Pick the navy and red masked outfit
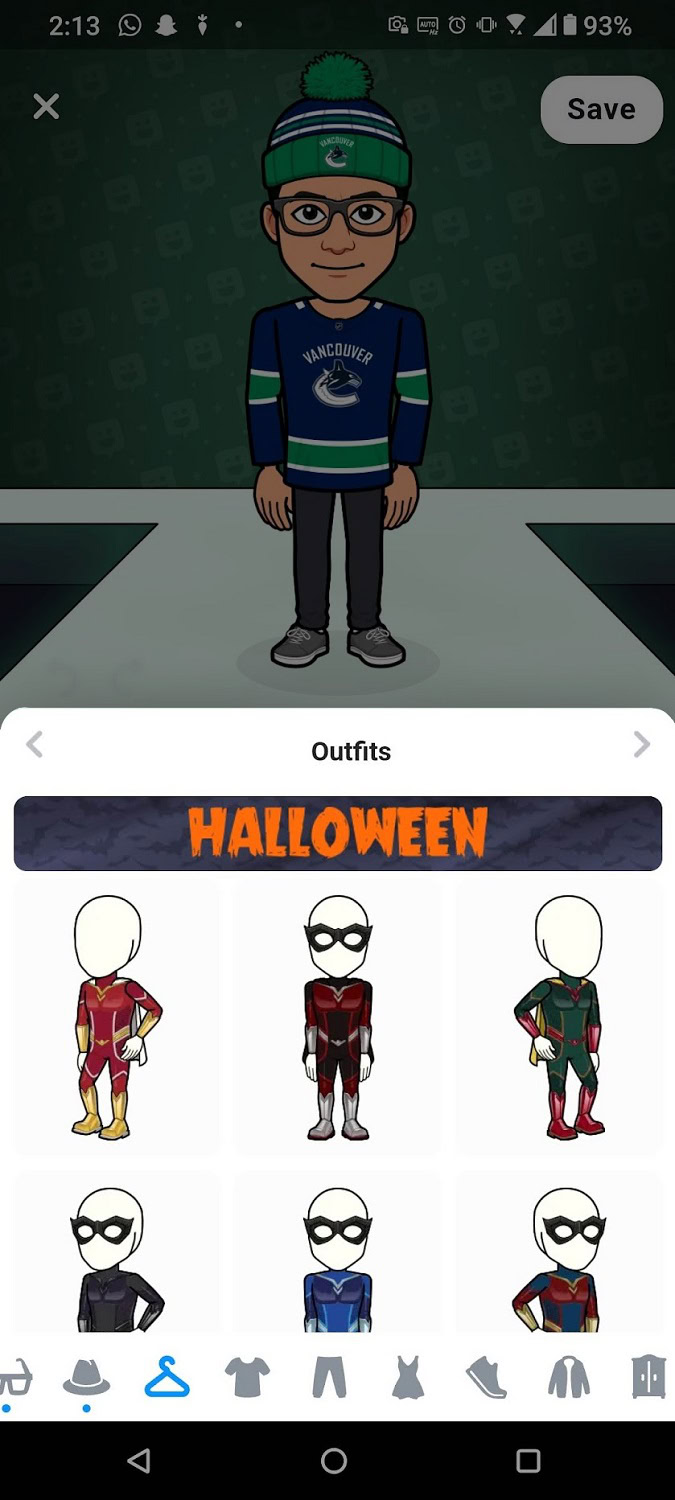 pos(560,1255)
